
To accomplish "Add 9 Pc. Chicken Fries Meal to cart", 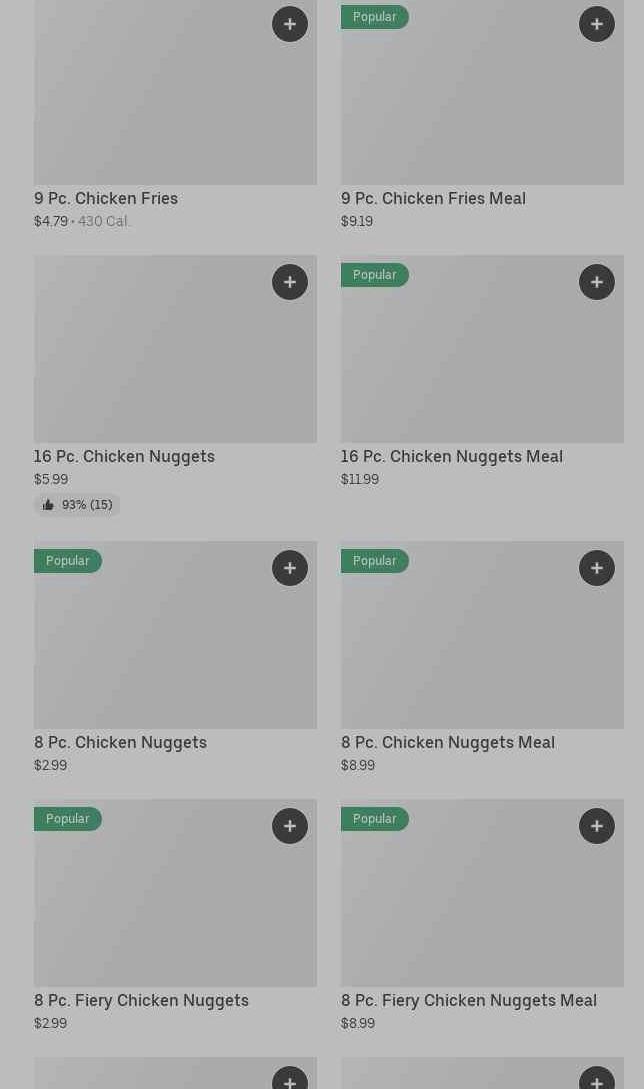I will [597, 24].
